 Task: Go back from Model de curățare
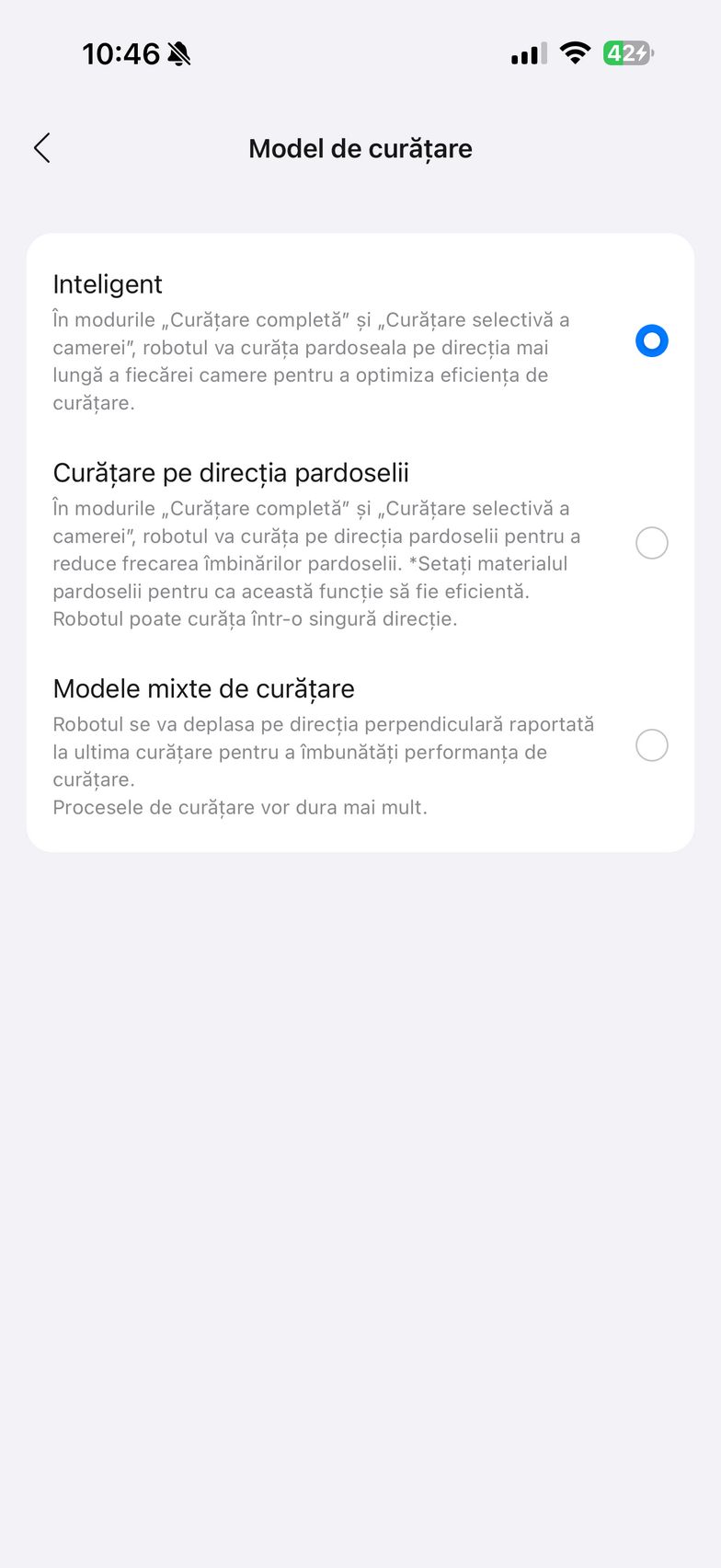[42, 148]
